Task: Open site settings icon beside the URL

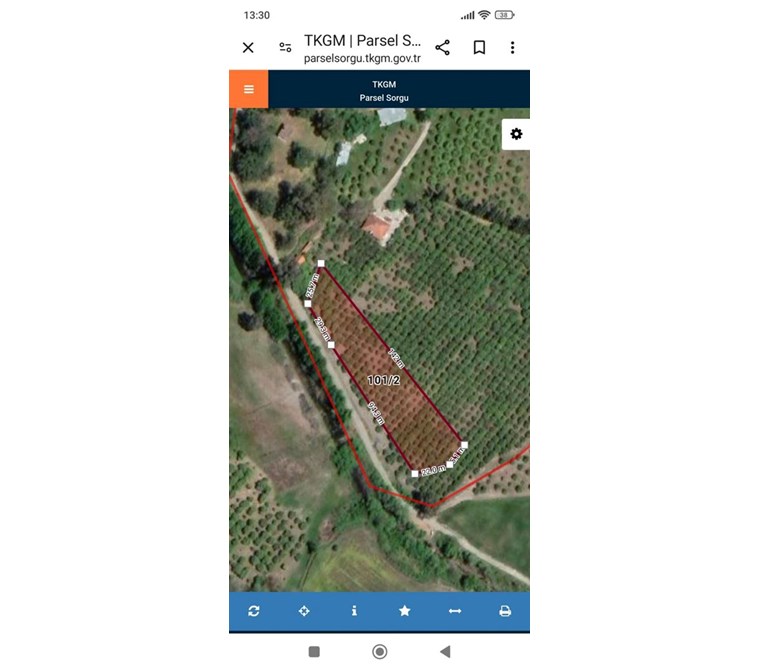Action: coord(285,47)
